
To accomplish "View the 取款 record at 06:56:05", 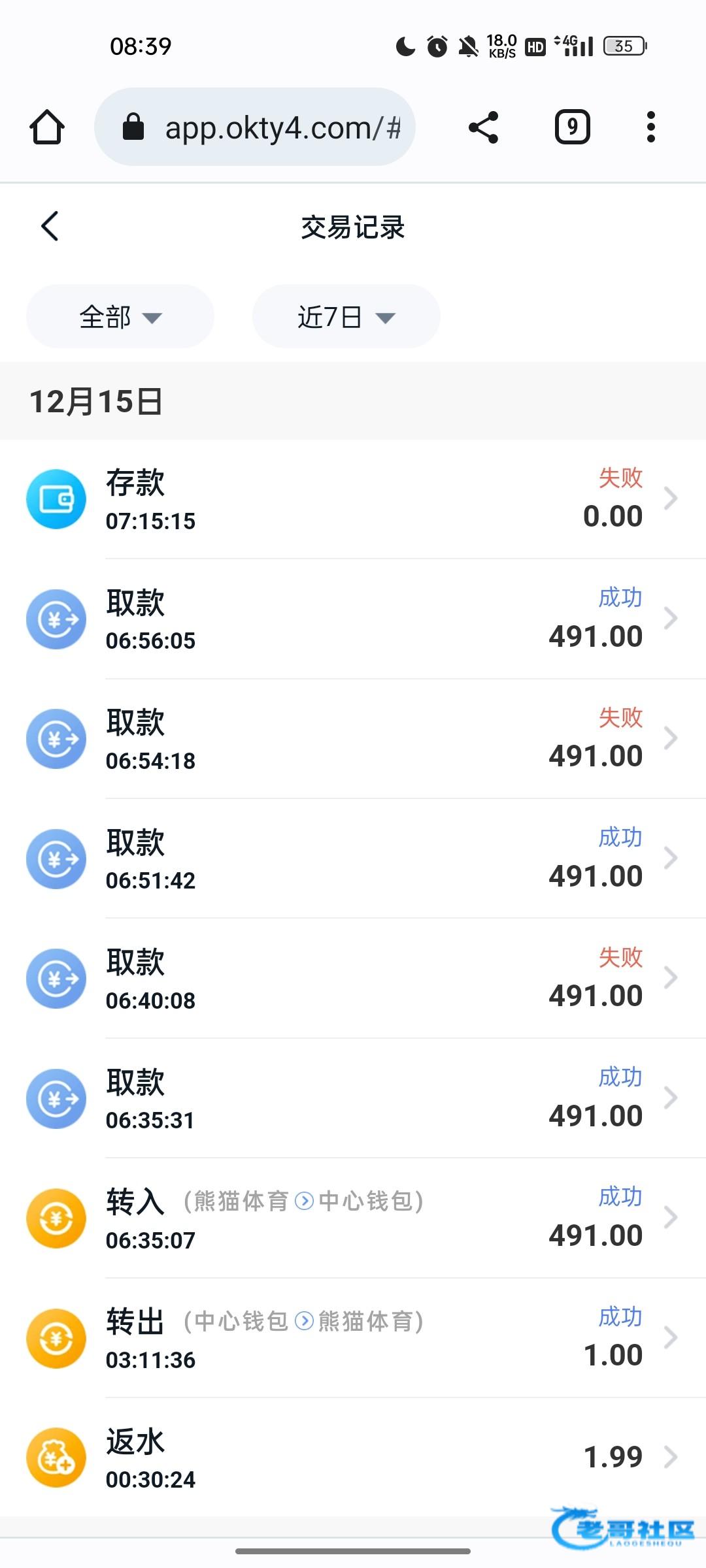I will tap(353, 619).
